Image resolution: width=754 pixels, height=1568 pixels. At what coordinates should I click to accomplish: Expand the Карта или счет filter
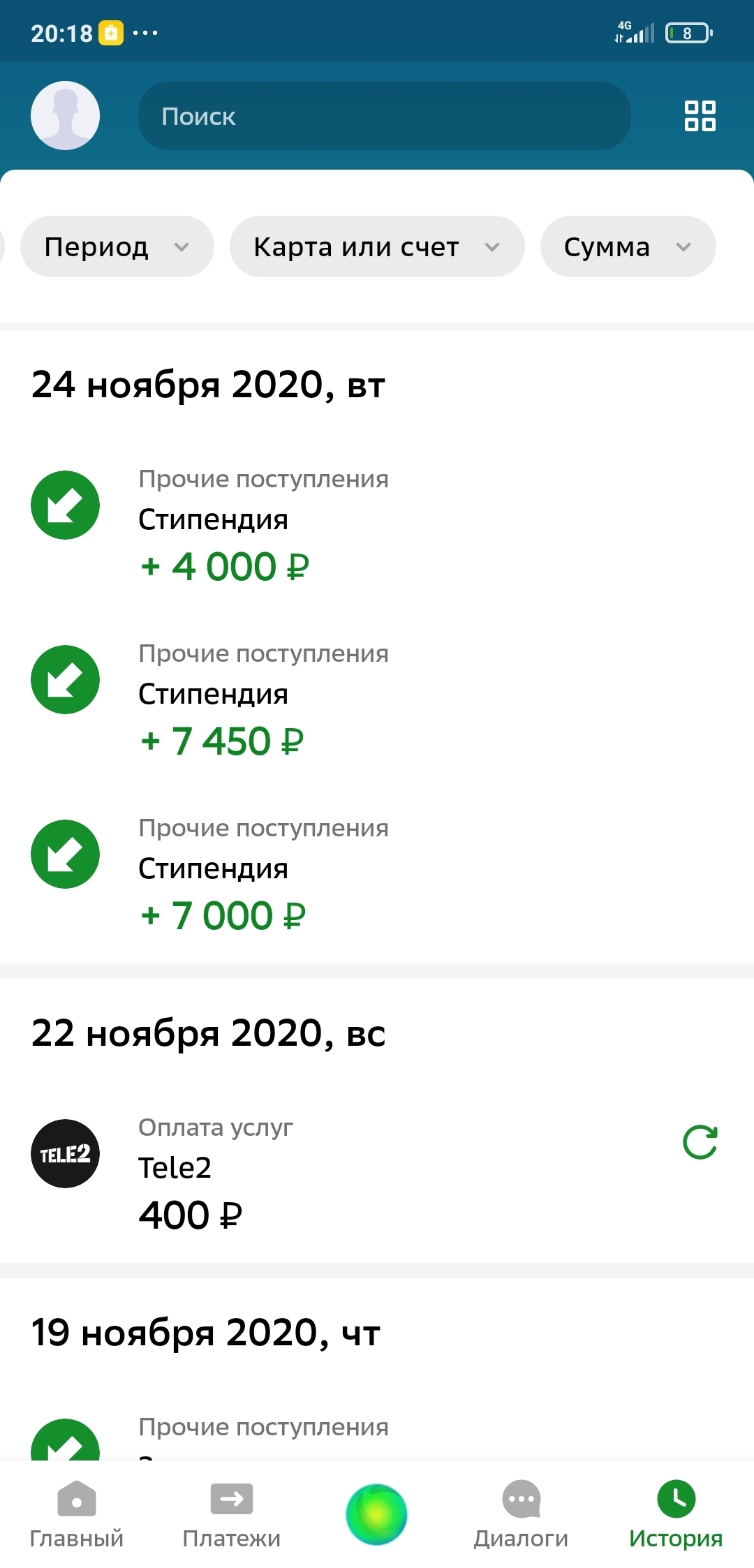(x=376, y=246)
